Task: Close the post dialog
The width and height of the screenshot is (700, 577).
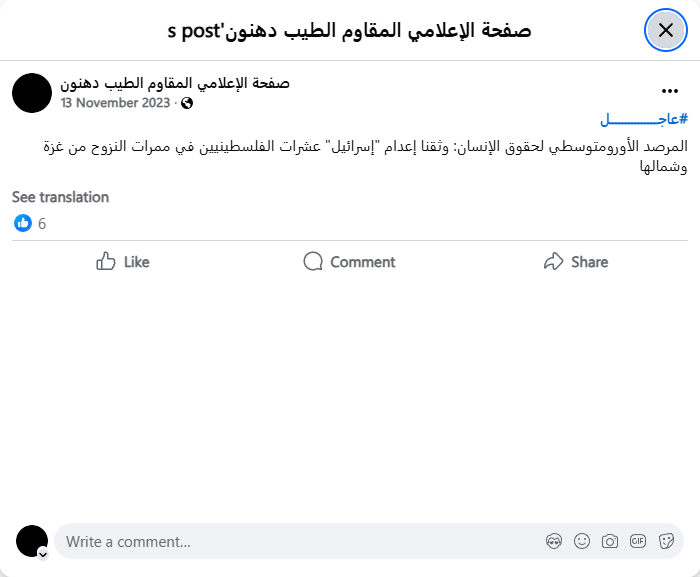Action: (x=665, y=30)
